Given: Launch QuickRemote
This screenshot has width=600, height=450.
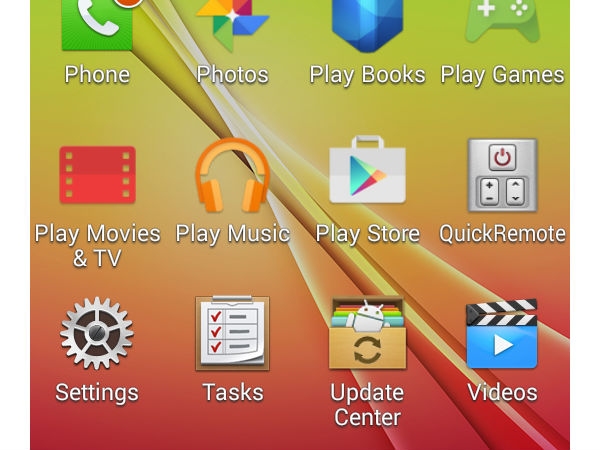Looking at the screenshot, I should 502,176.
